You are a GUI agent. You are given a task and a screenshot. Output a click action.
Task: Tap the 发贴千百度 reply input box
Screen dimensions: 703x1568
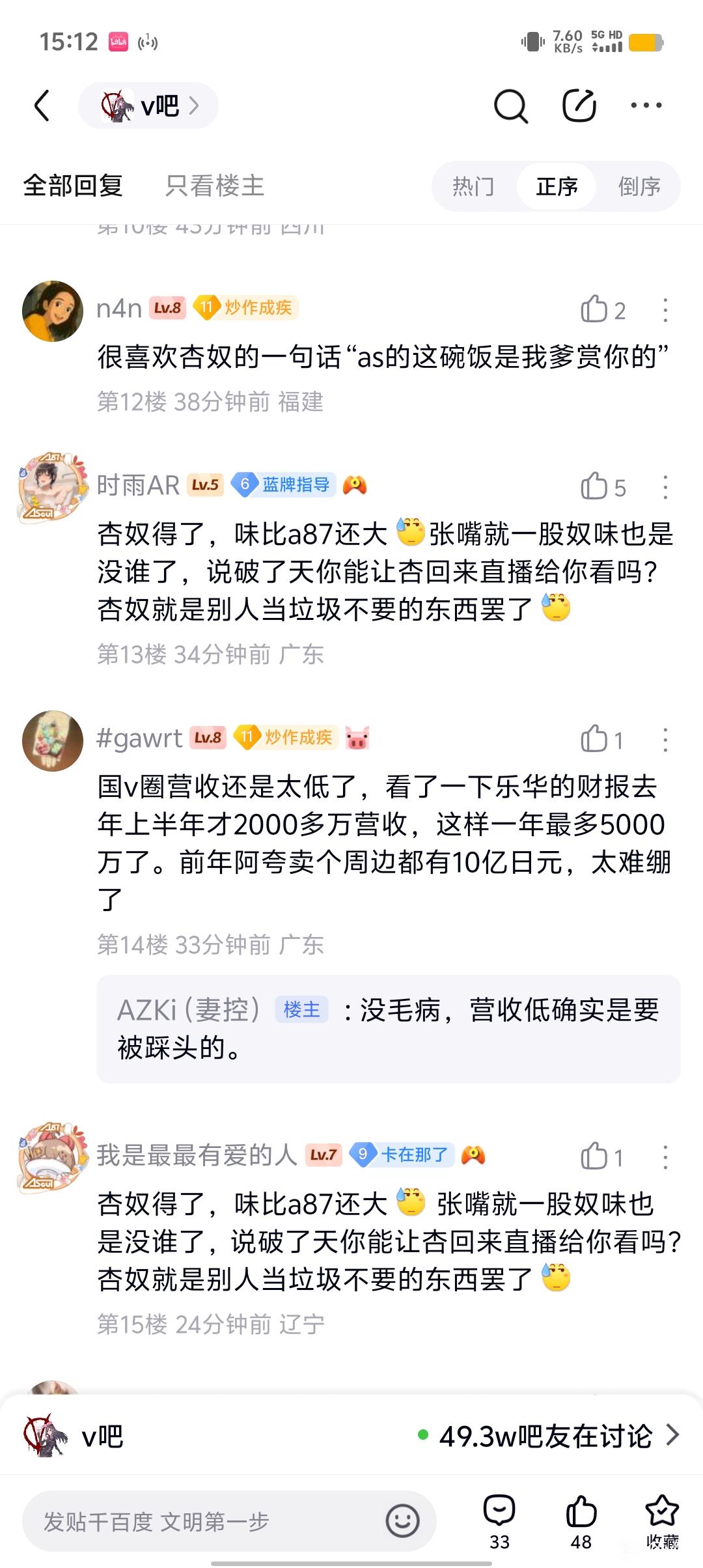click(x=208, y=1521)
